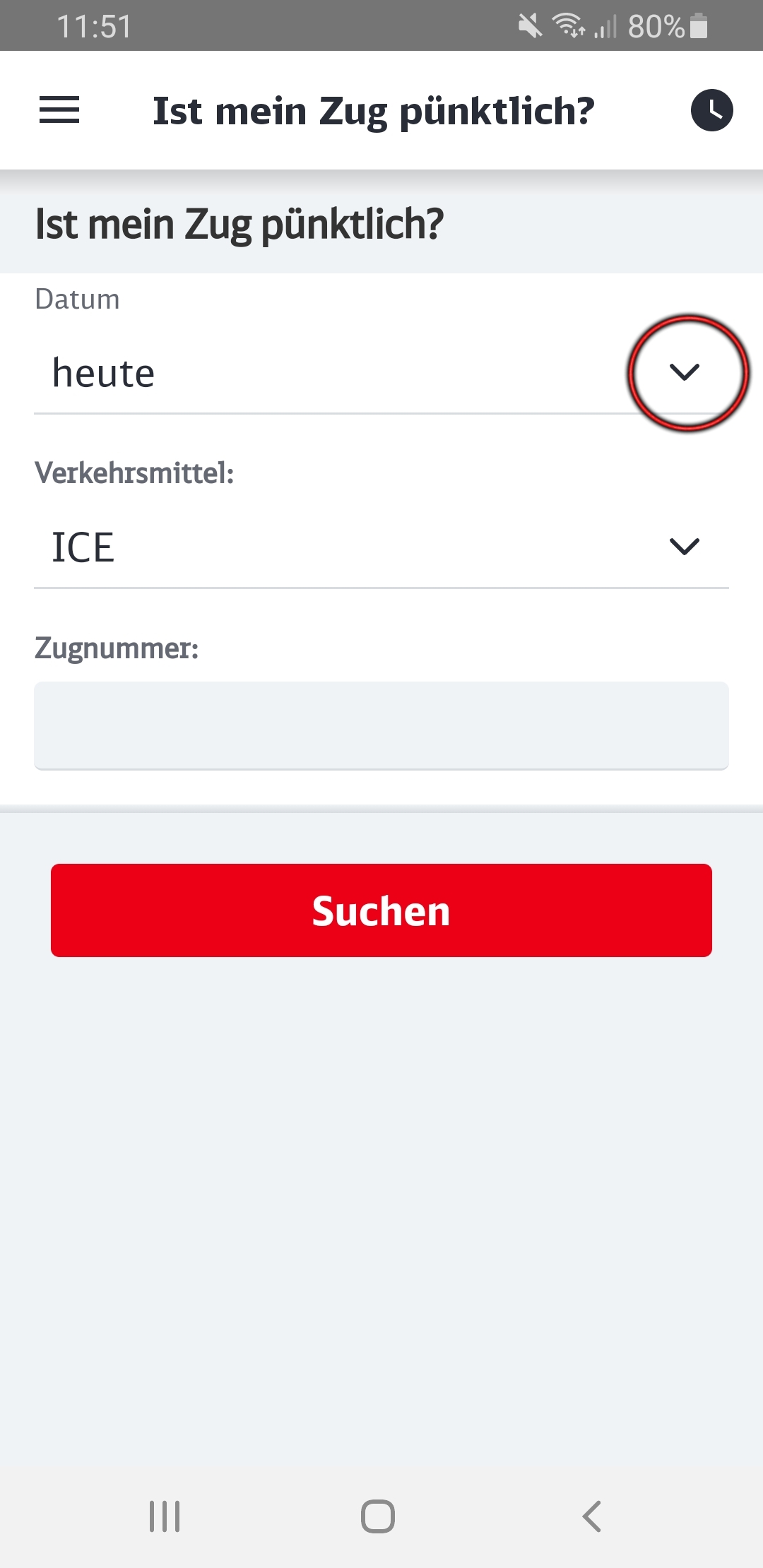Expand the Verkehrsmittel dropdown showing ICE
Viewport: 763px width, 1568px height.
684,547
